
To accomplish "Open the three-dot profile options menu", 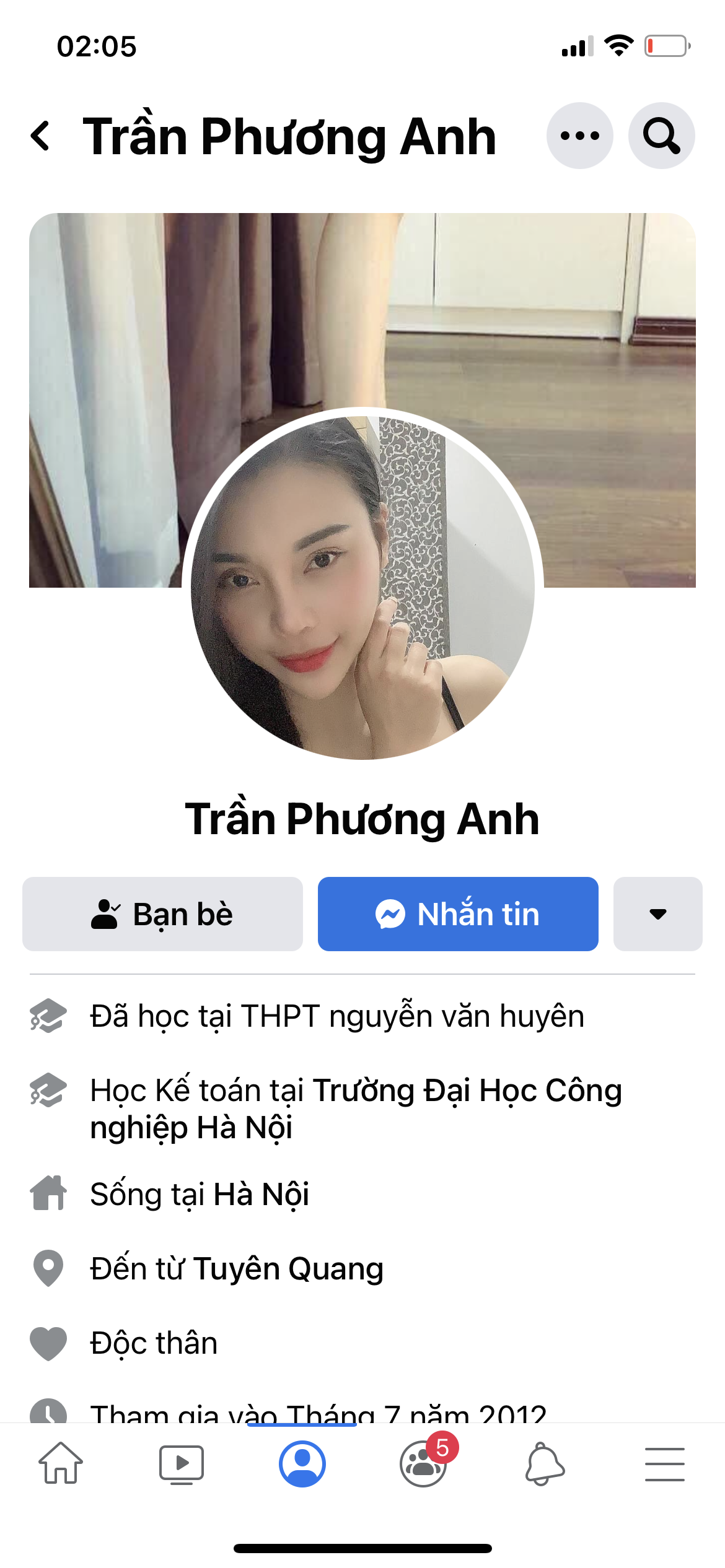I will click(x=579, y=136).
